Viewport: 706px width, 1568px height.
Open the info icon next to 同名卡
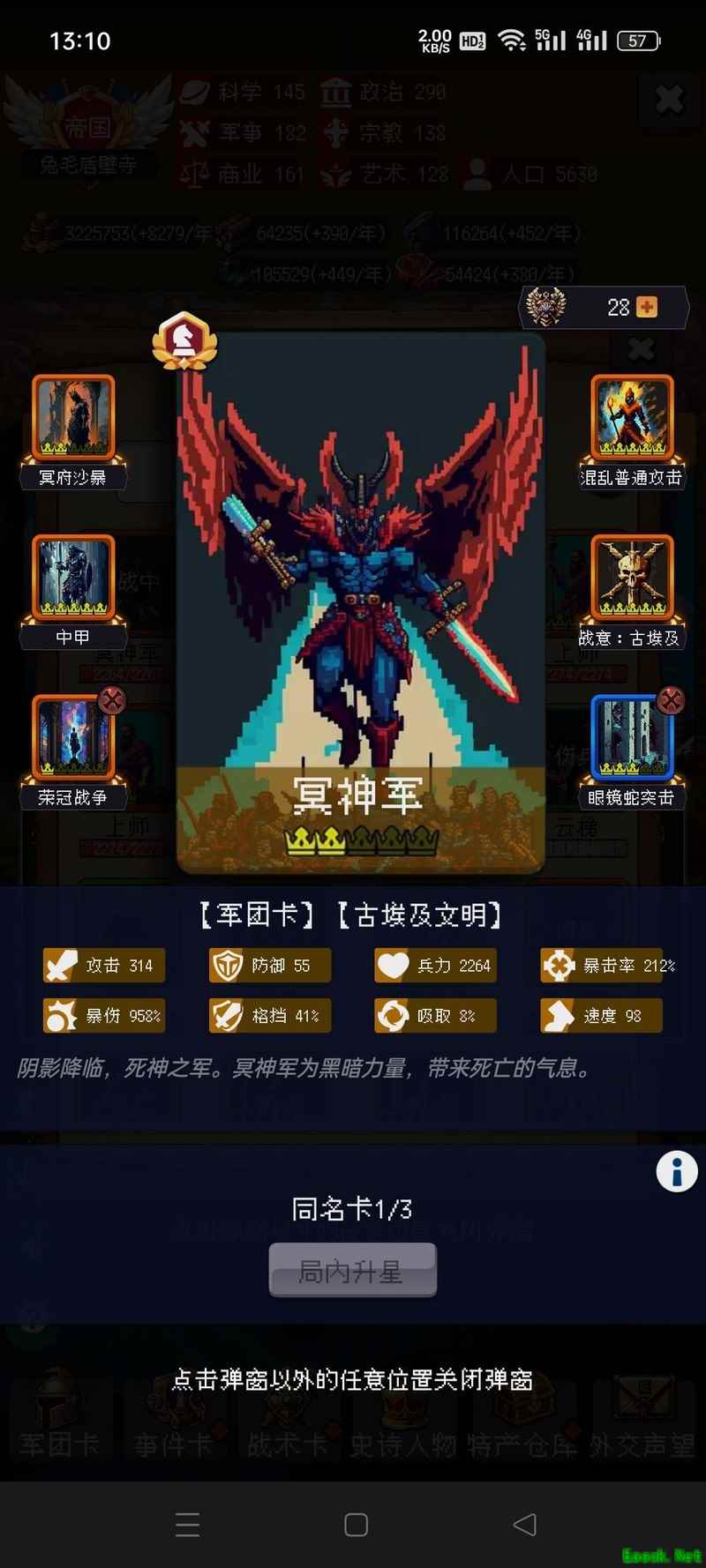(676, 1172)
